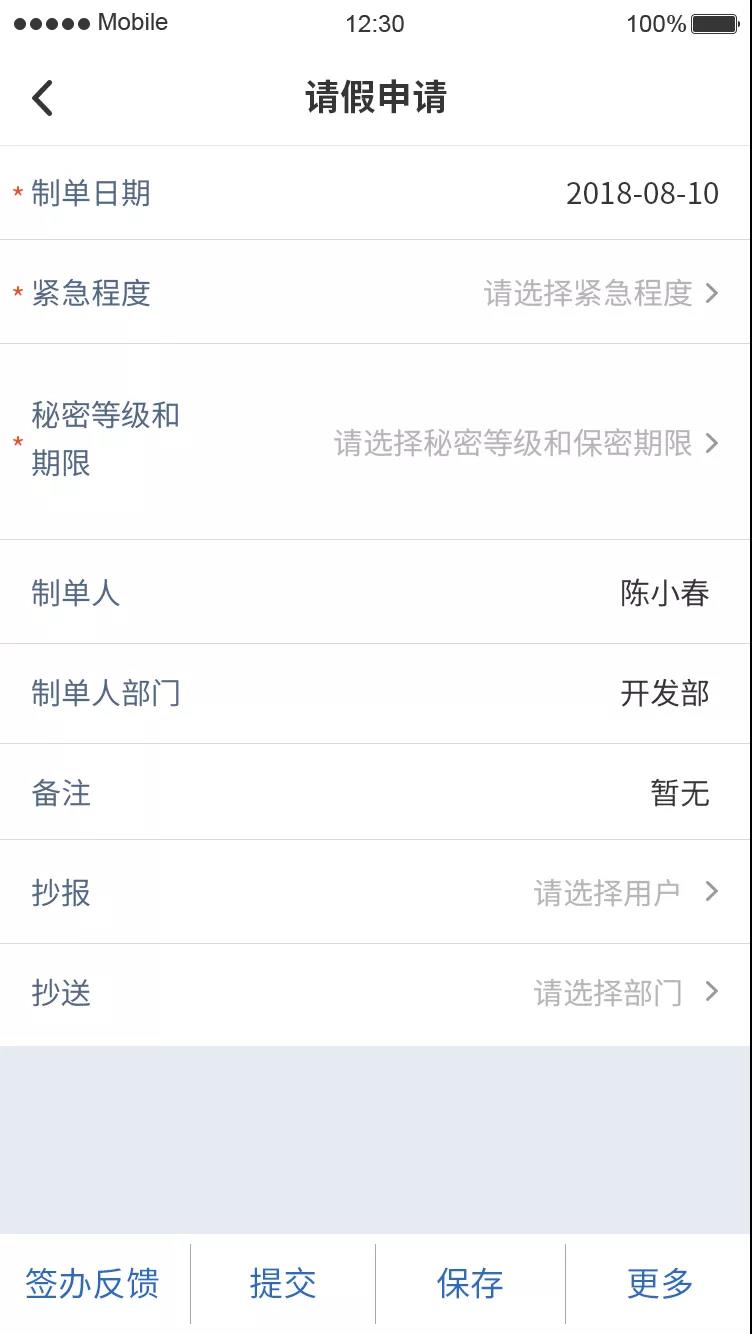Tap the Mobile signal indicator dots
752x1334 pixels.
click(49, 22)
